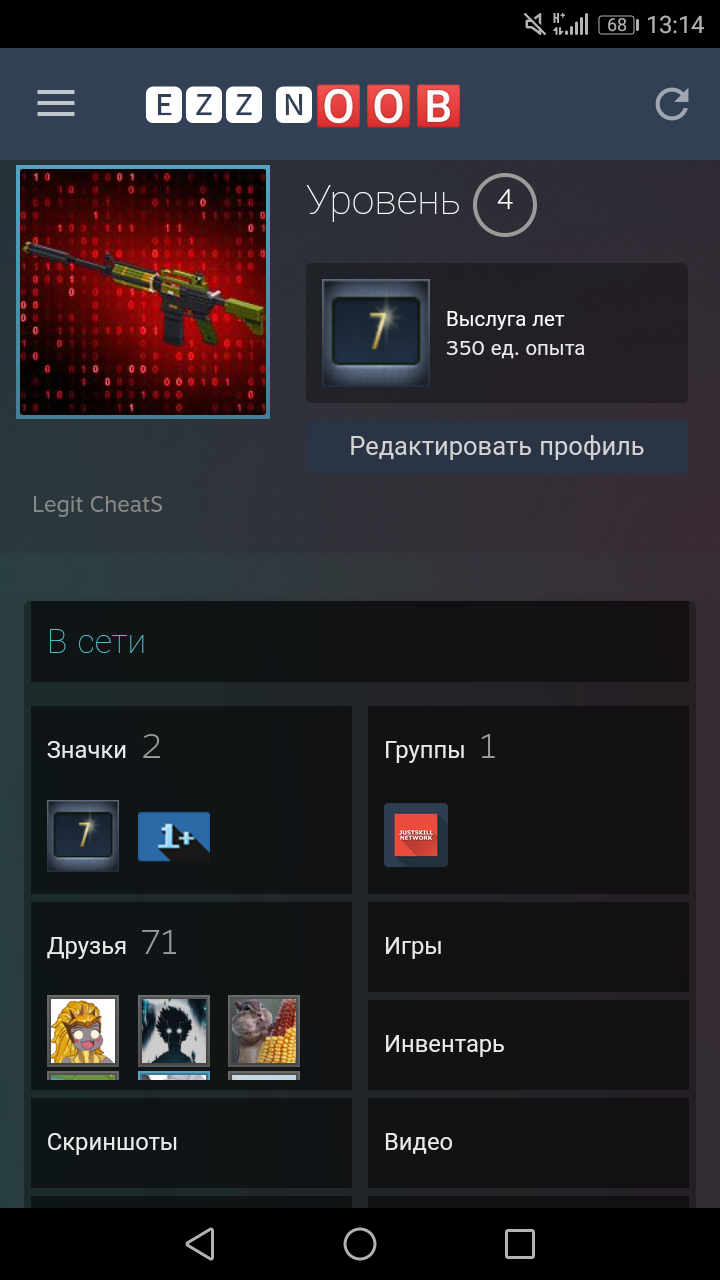The height and width of the screenshot is (1280, 720).
Task: Return to the home screen
Action: pyautogui.click(x=360, y=1244)
